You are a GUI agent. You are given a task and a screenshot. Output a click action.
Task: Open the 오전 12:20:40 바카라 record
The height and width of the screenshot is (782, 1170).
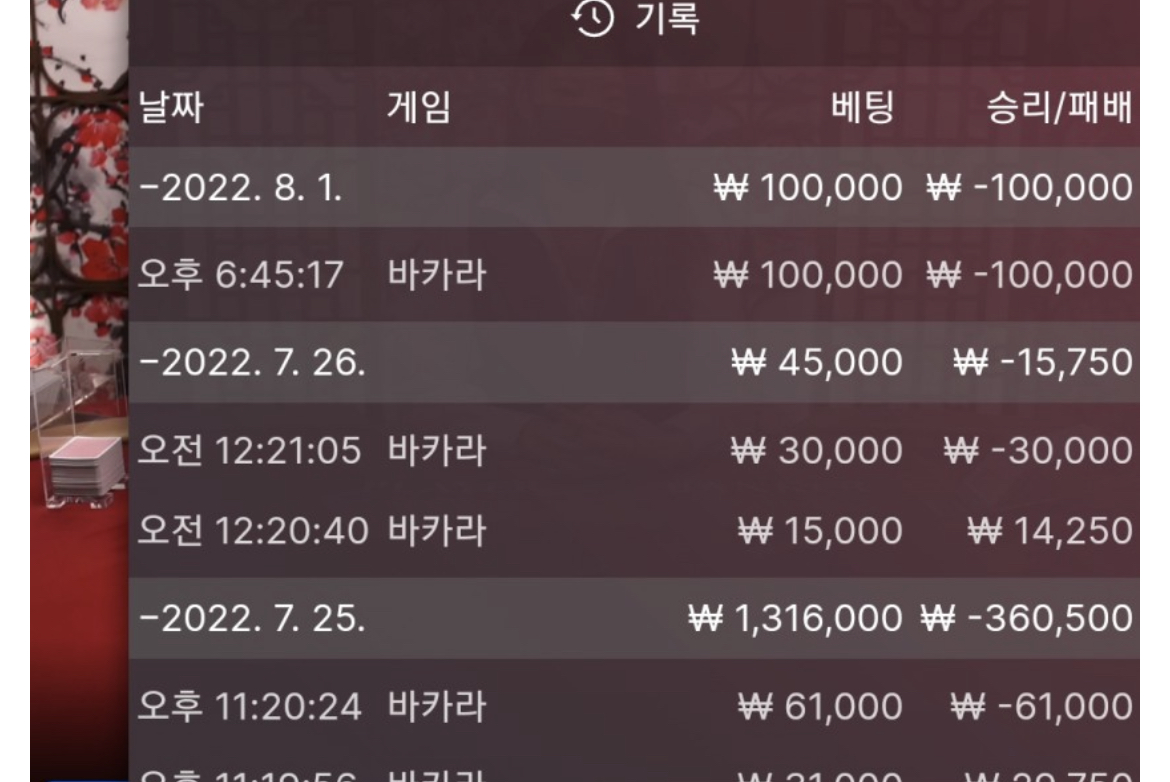click(x=634, y=530)
